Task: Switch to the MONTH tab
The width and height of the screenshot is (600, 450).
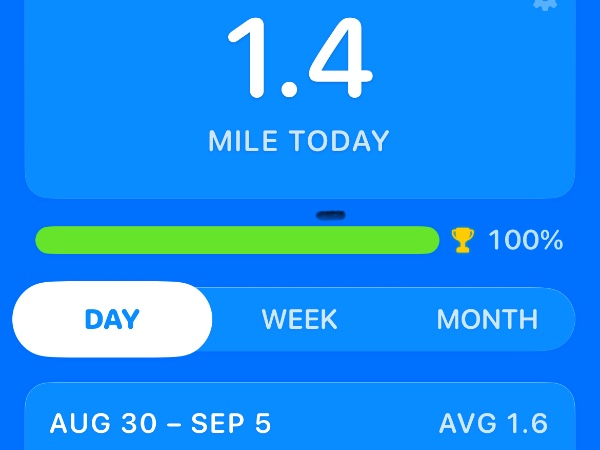Action: click(487, 319)
